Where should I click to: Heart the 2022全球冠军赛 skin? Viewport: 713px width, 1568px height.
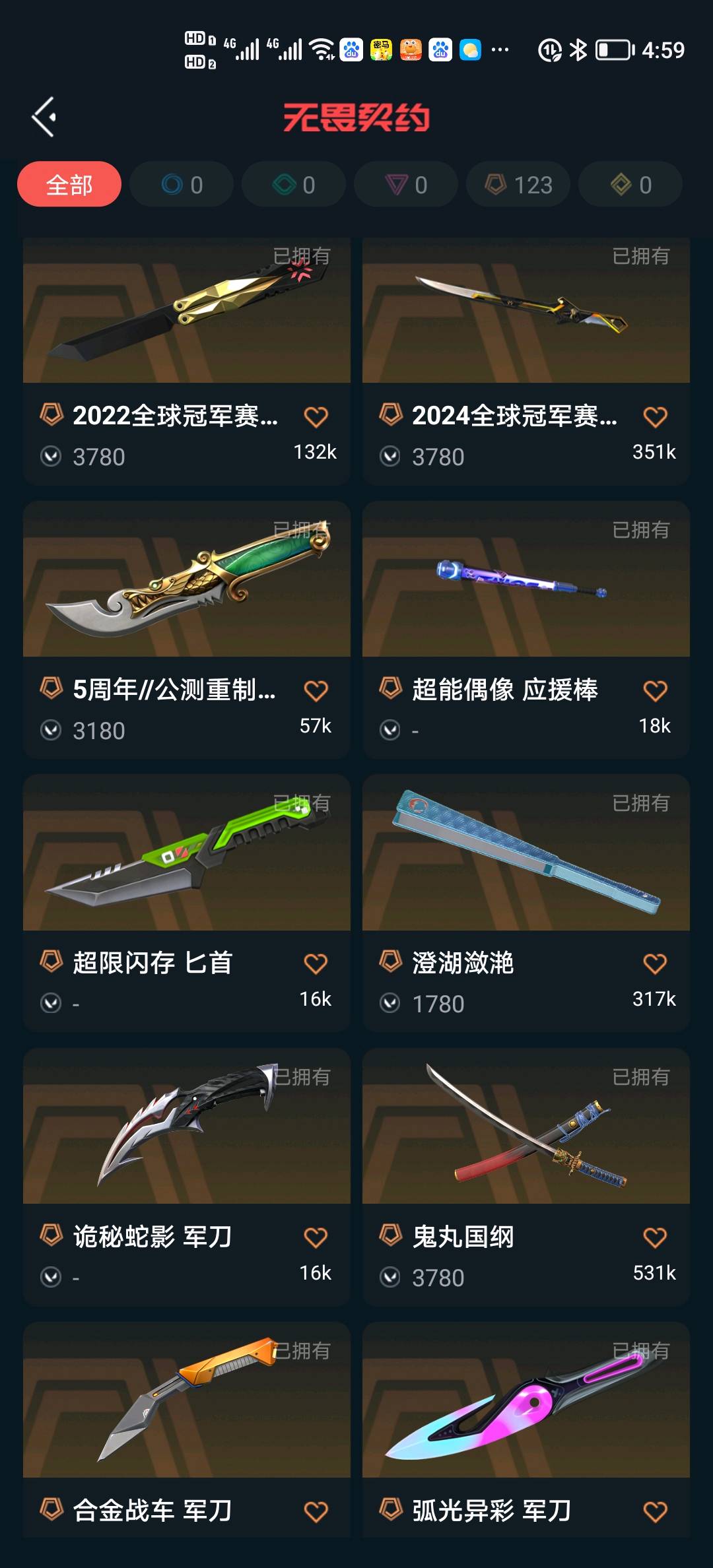316,417
